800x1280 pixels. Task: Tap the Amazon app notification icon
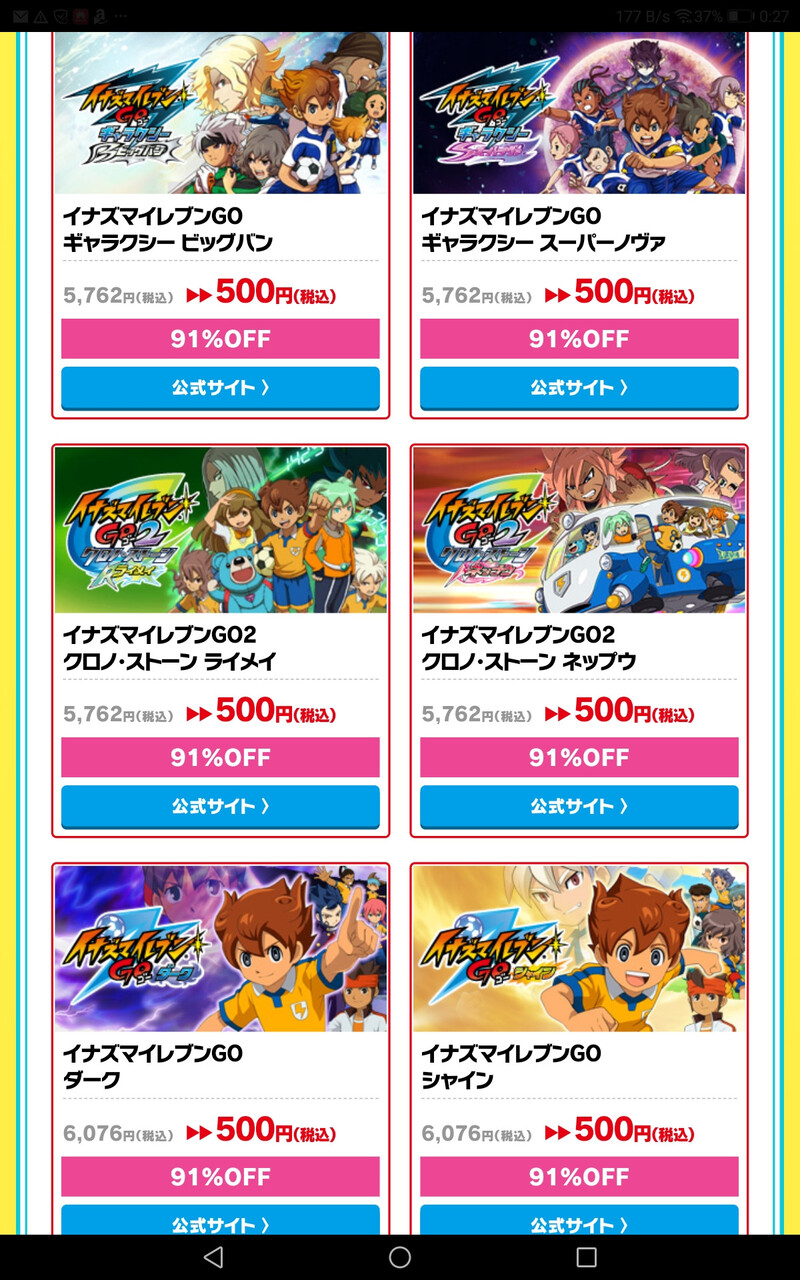tap(102, 14)
